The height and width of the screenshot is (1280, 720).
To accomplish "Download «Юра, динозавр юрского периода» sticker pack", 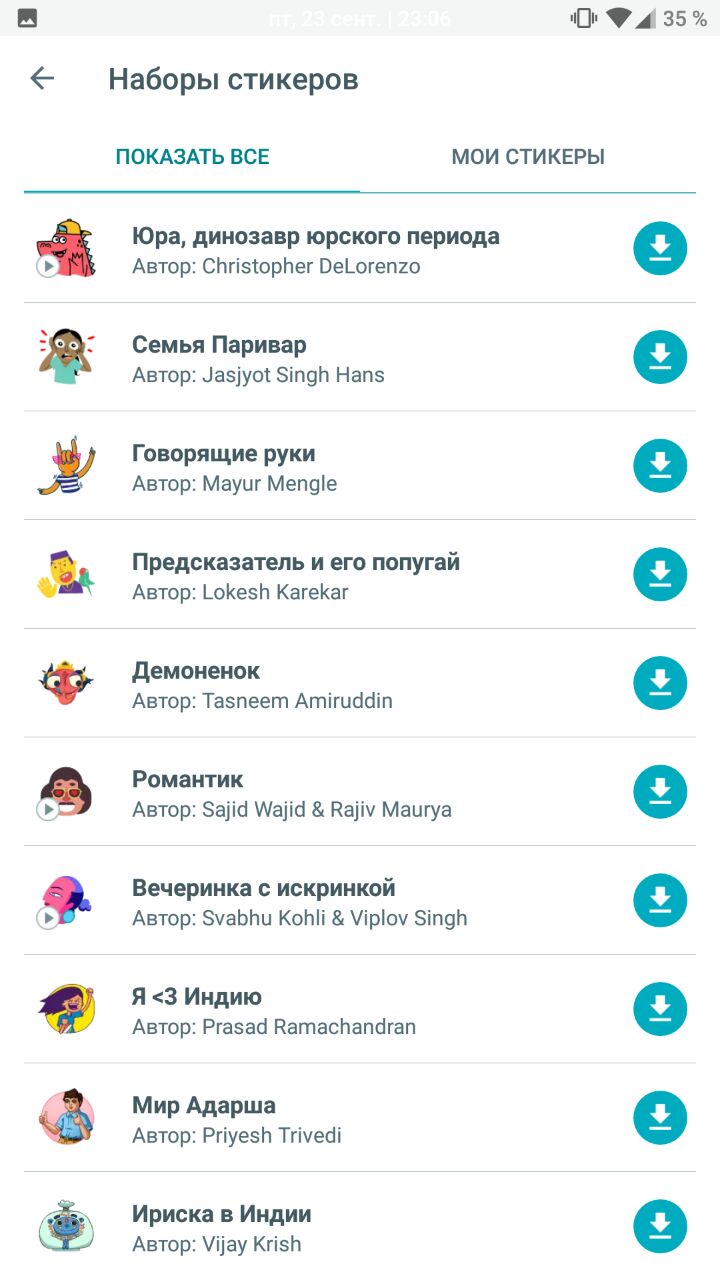I will (660, 248).
